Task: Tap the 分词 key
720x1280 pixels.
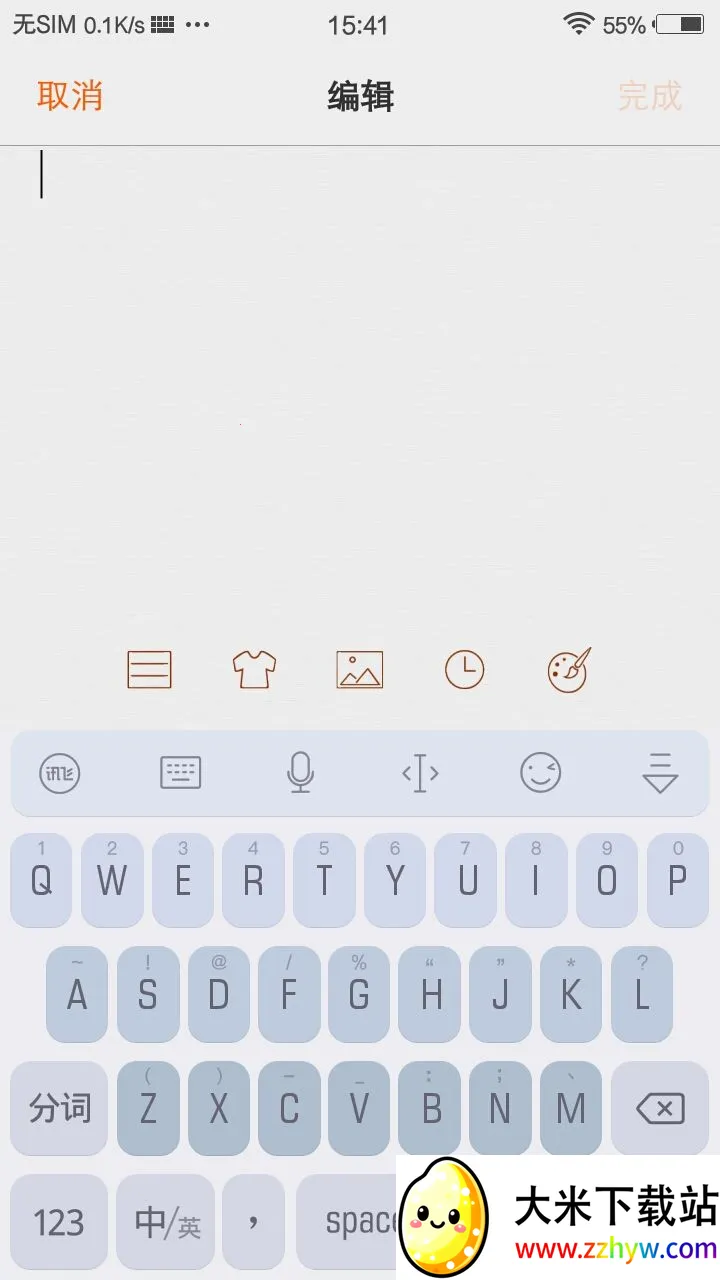Action: point(59,1108)
